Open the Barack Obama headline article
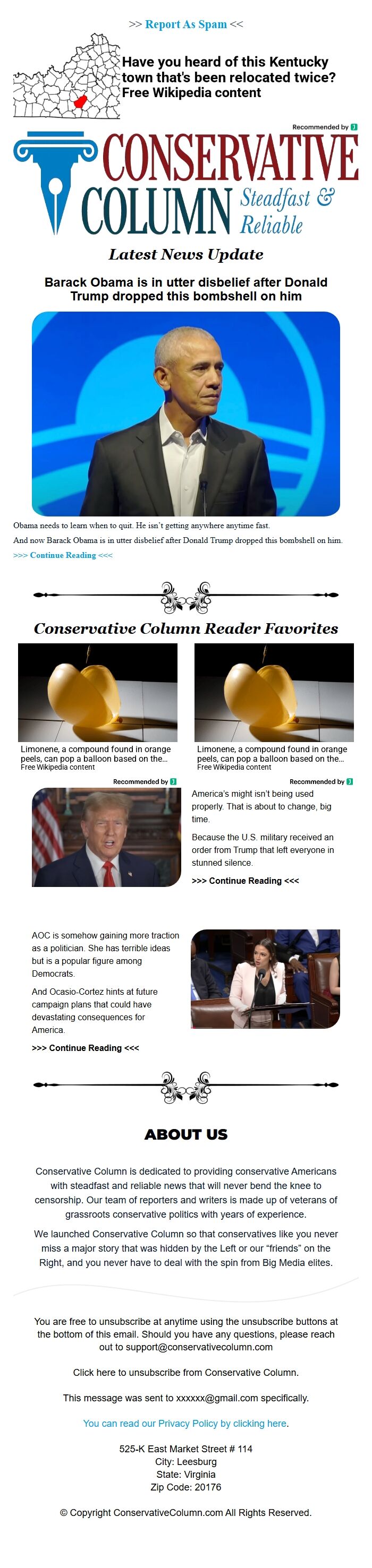Image resolution: width=372 pixels, height=1568 pixels. [186, 289]
